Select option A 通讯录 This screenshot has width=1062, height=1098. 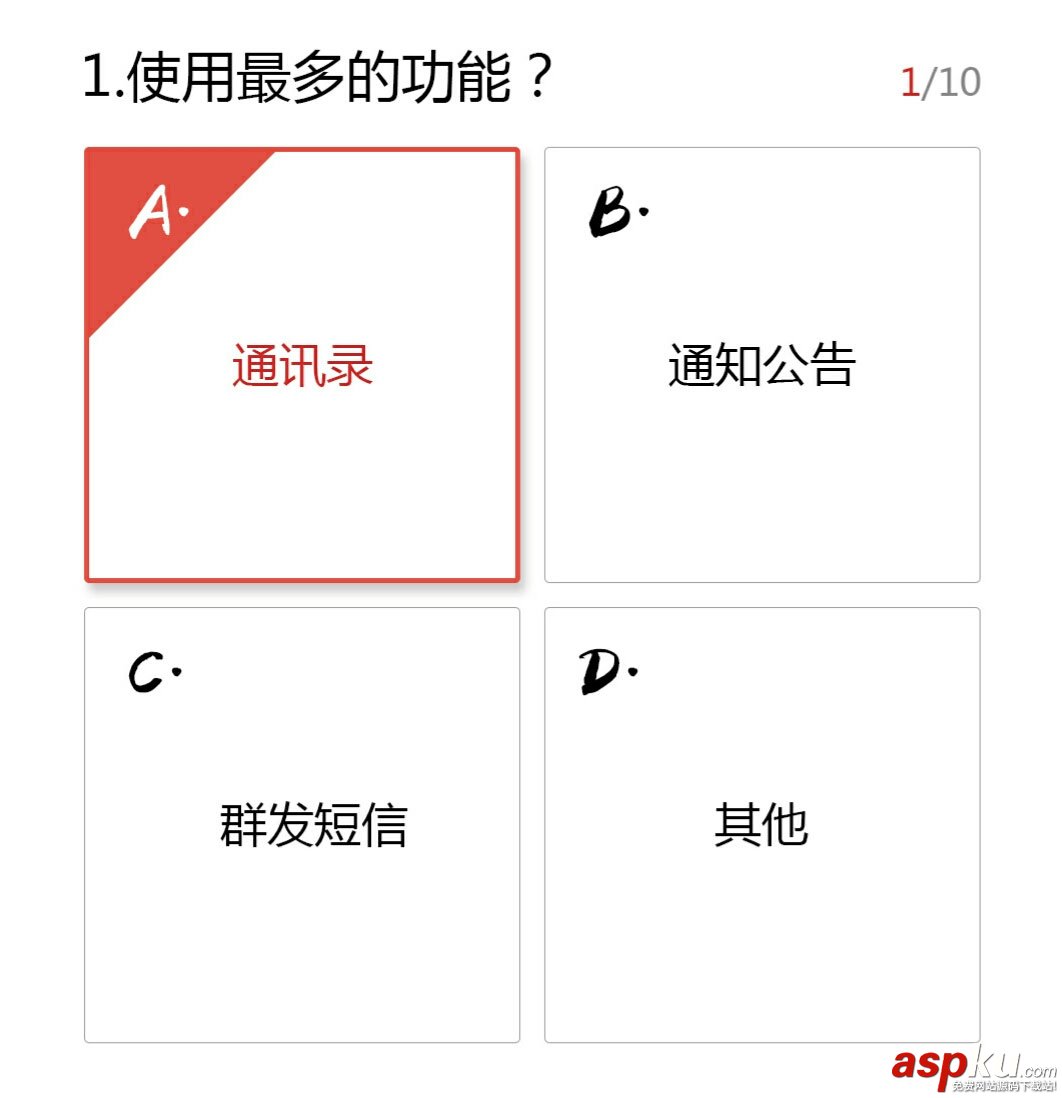[302, 365]
